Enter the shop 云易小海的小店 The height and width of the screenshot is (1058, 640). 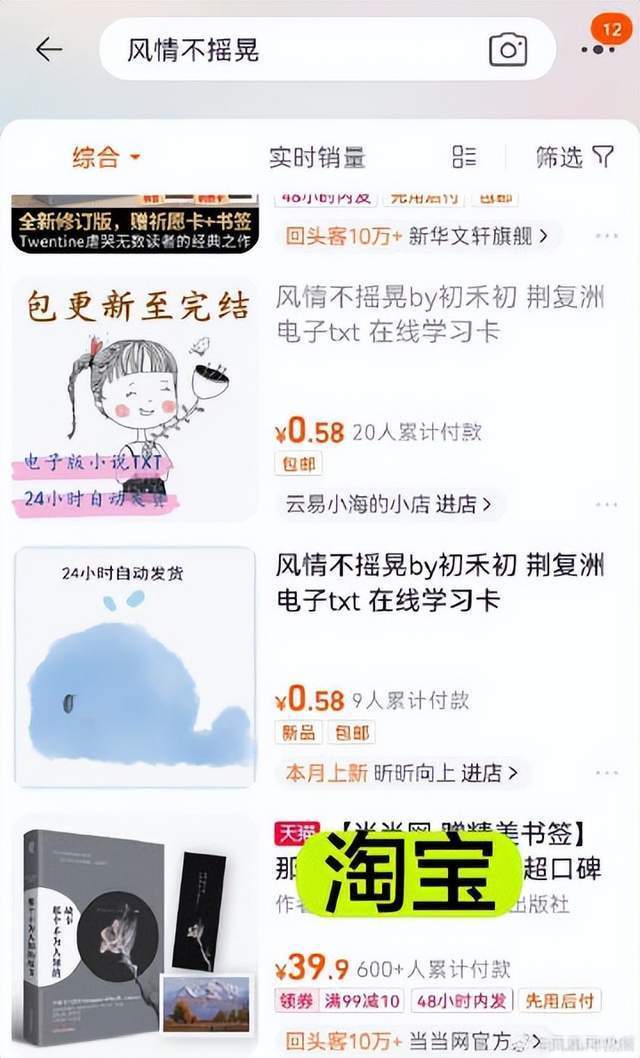click(390, 504)
